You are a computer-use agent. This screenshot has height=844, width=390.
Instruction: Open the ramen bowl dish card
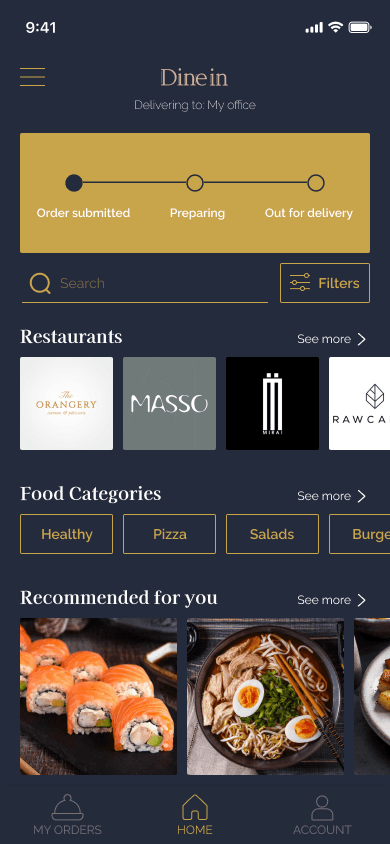265,697
